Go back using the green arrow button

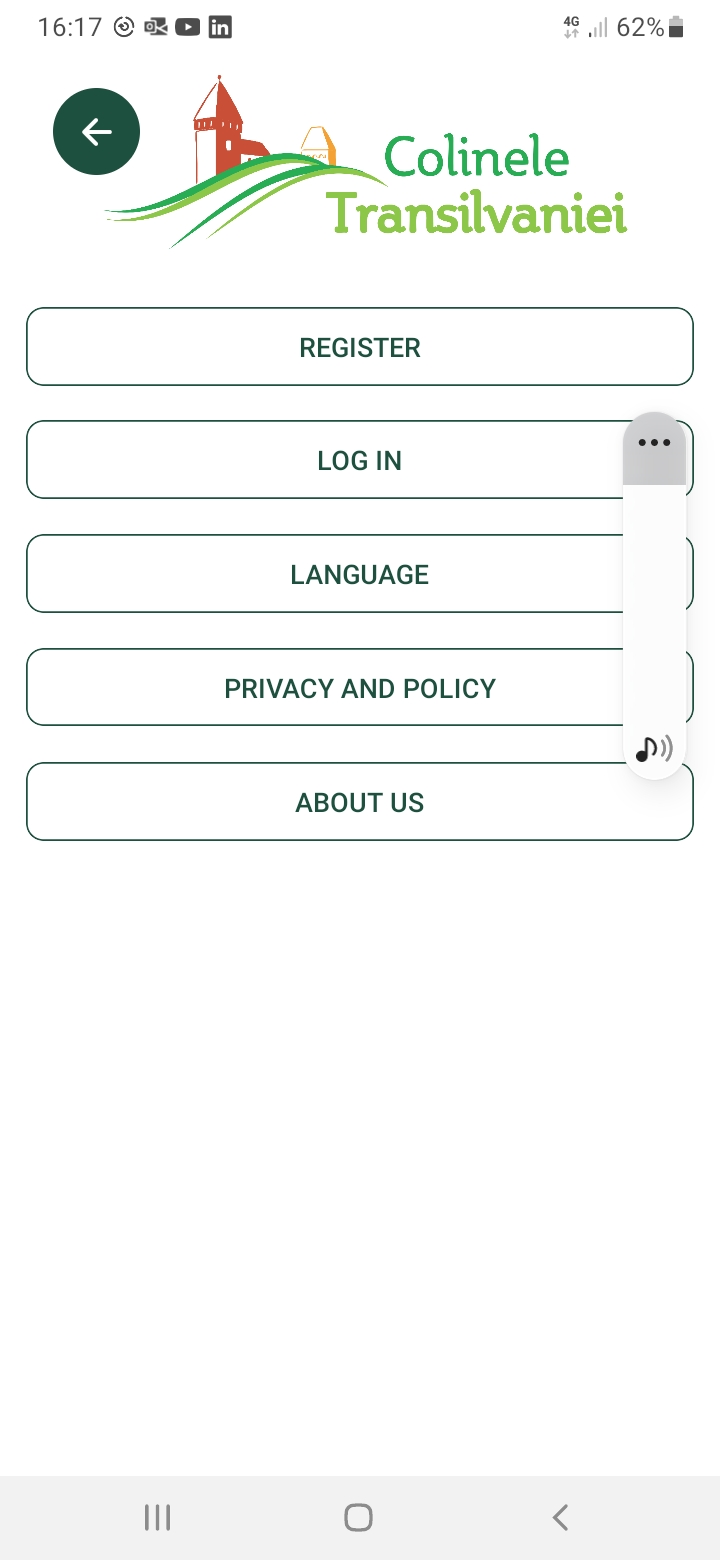coord(96,132)
